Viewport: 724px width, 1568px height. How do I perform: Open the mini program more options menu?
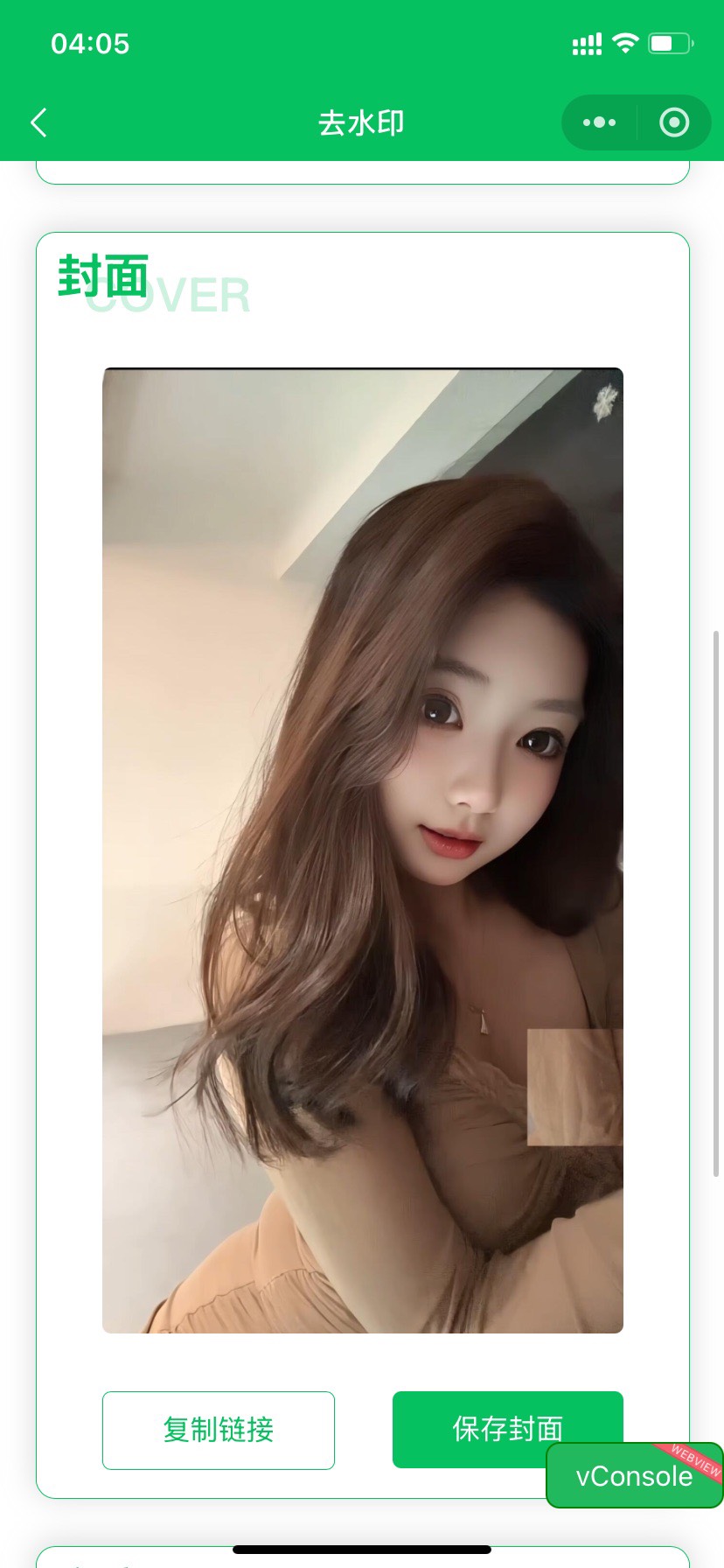(x=599, y=122)
